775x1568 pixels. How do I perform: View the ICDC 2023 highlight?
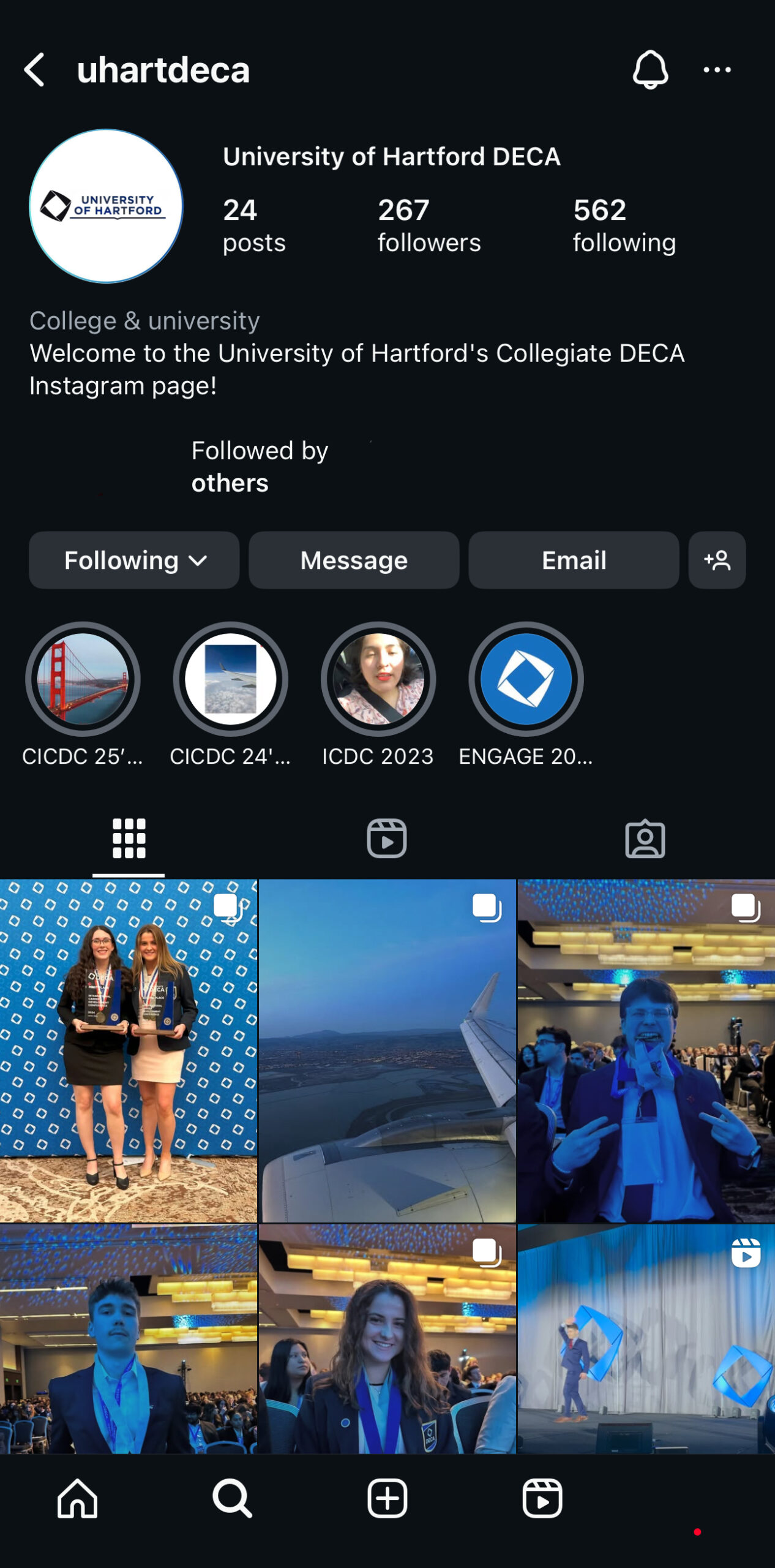[378, 679]
